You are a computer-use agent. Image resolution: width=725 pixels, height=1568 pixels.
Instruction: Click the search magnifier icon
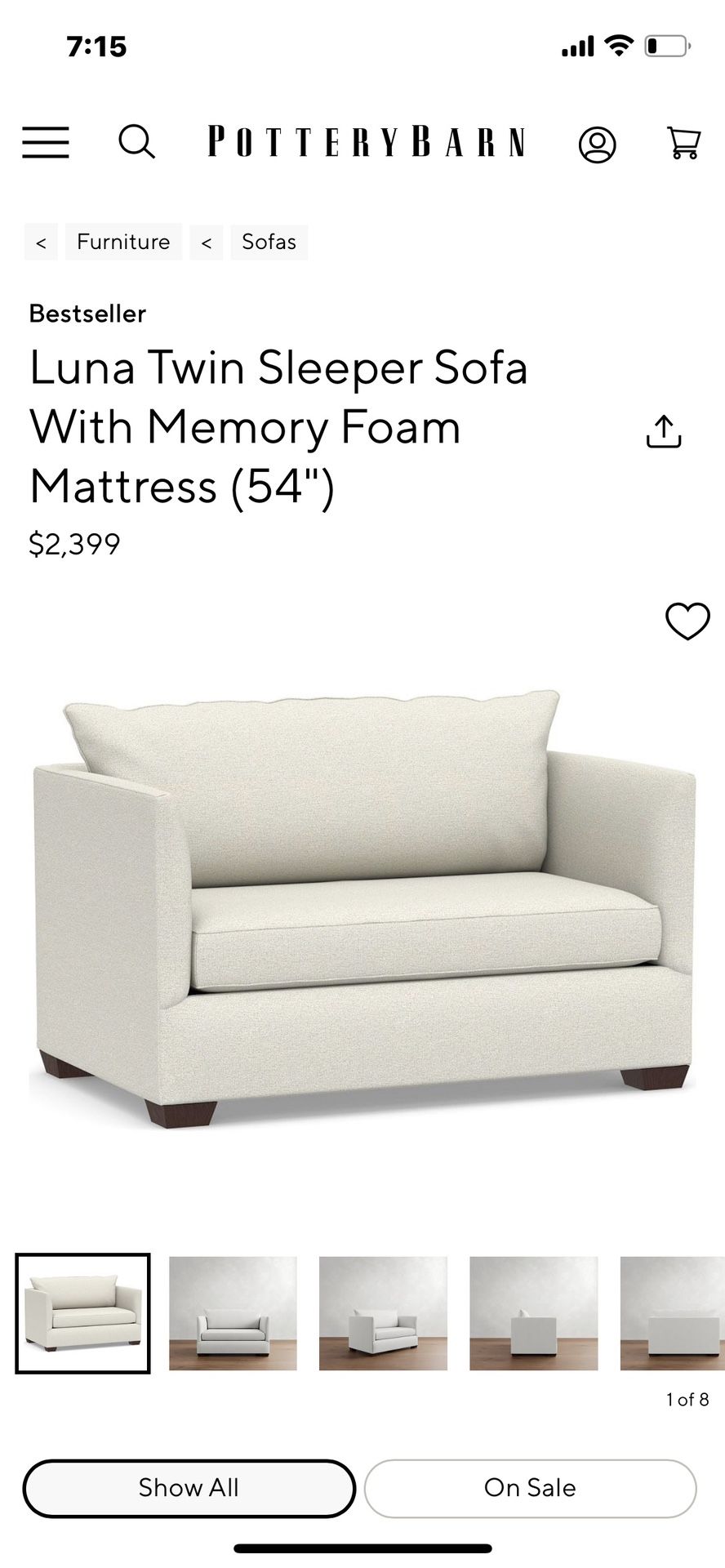[x=137, y=143]
